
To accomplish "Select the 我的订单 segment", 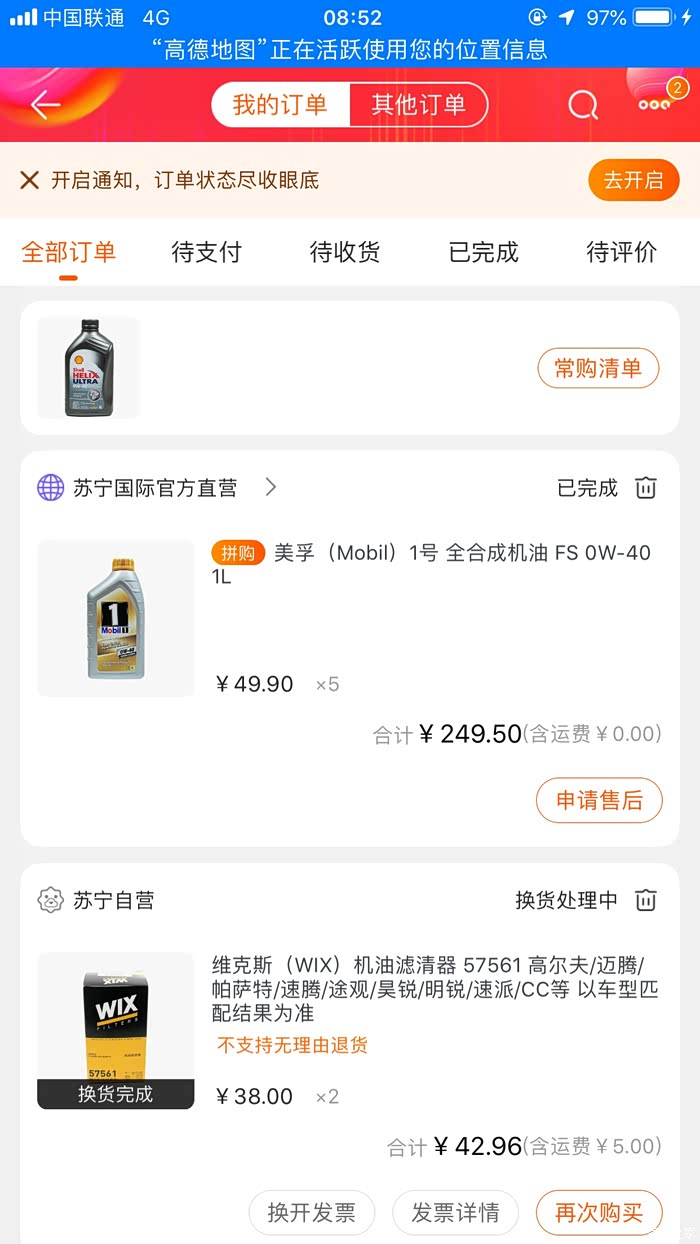I will tap(280, 105).
